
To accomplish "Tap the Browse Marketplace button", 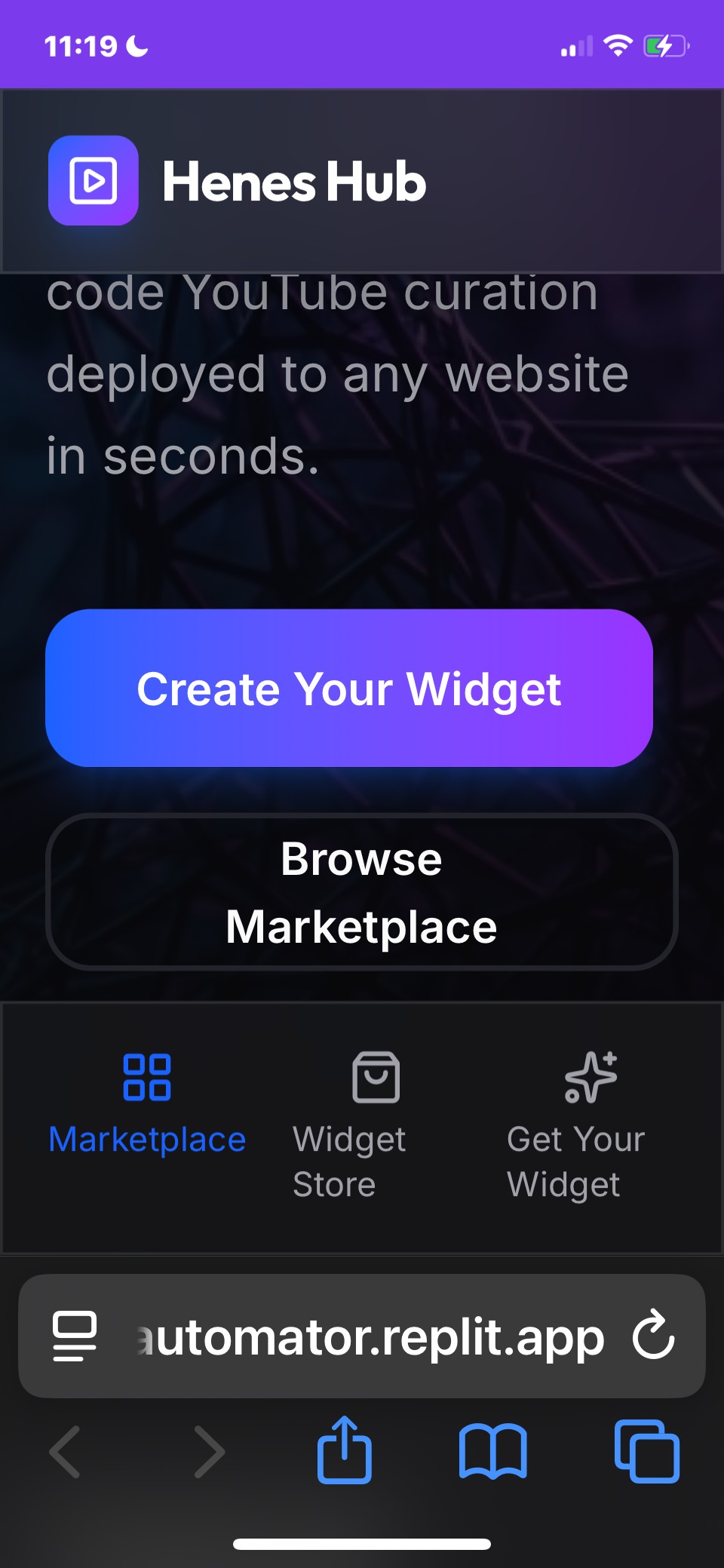I will point(361,892).
